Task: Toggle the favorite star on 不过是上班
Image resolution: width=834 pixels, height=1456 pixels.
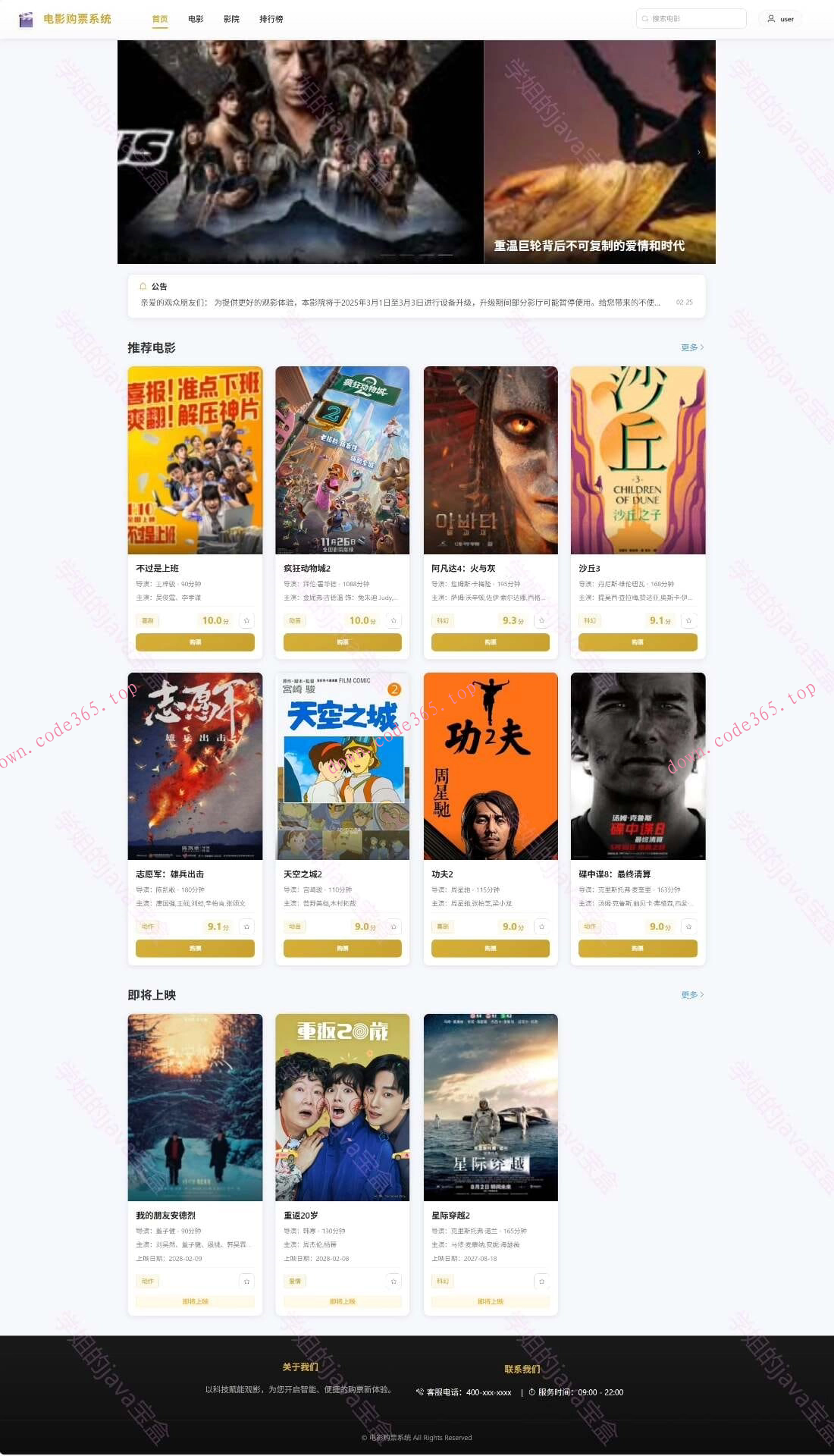Action: click(x=246, y=620)
